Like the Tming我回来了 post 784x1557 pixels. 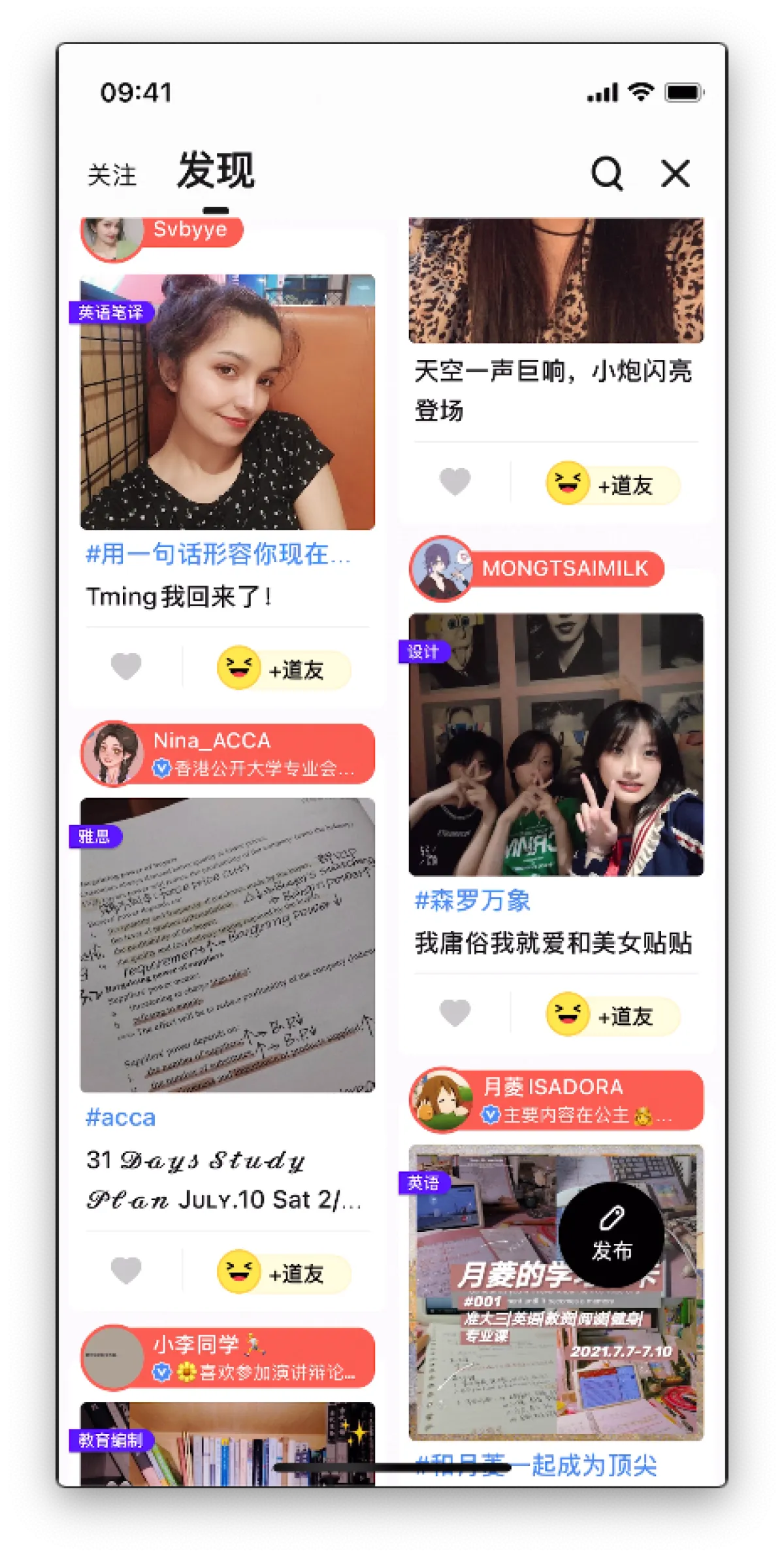126,667
